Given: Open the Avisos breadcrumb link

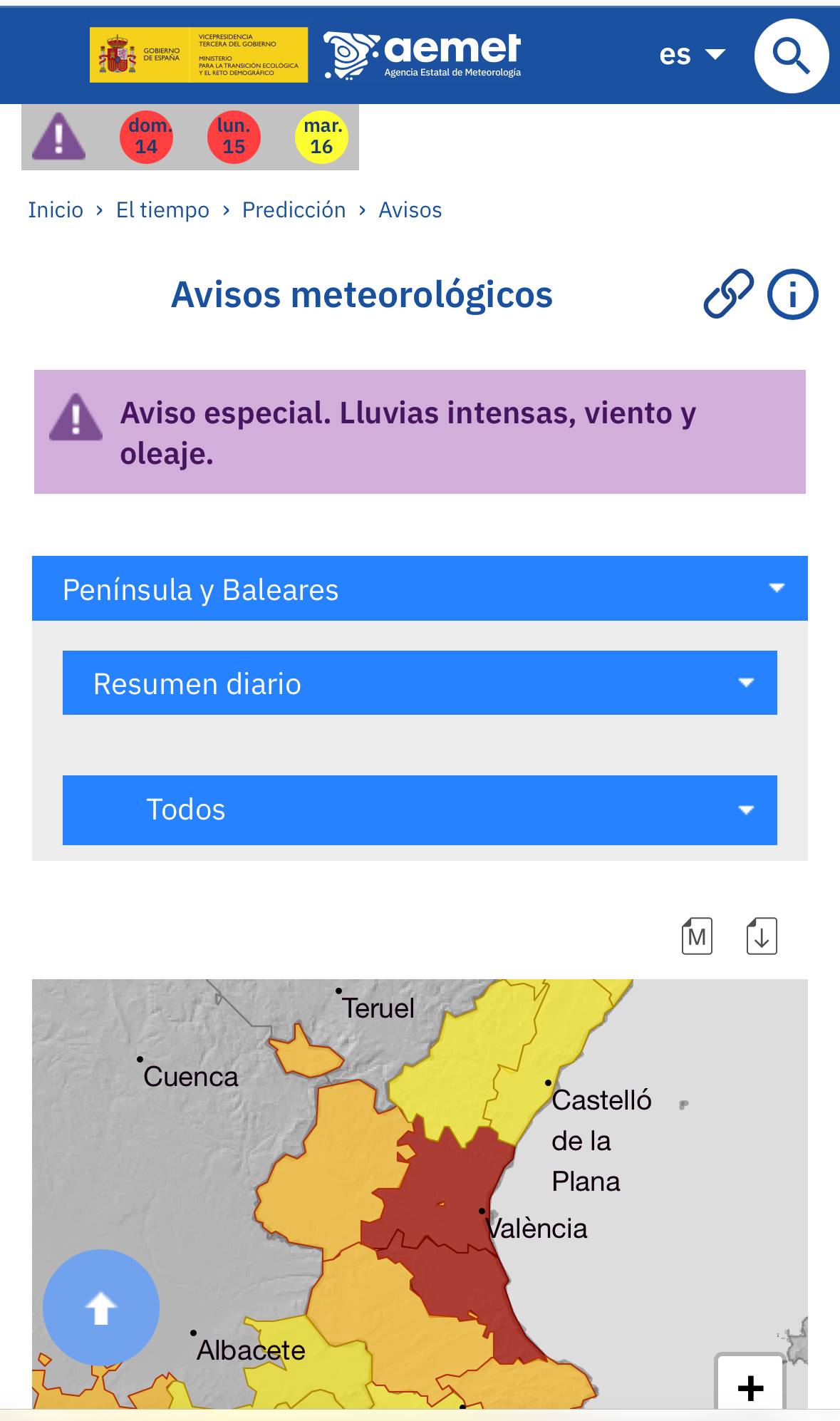Looking at the screenshot, I should pyautogui.click(x=410, y=210).
